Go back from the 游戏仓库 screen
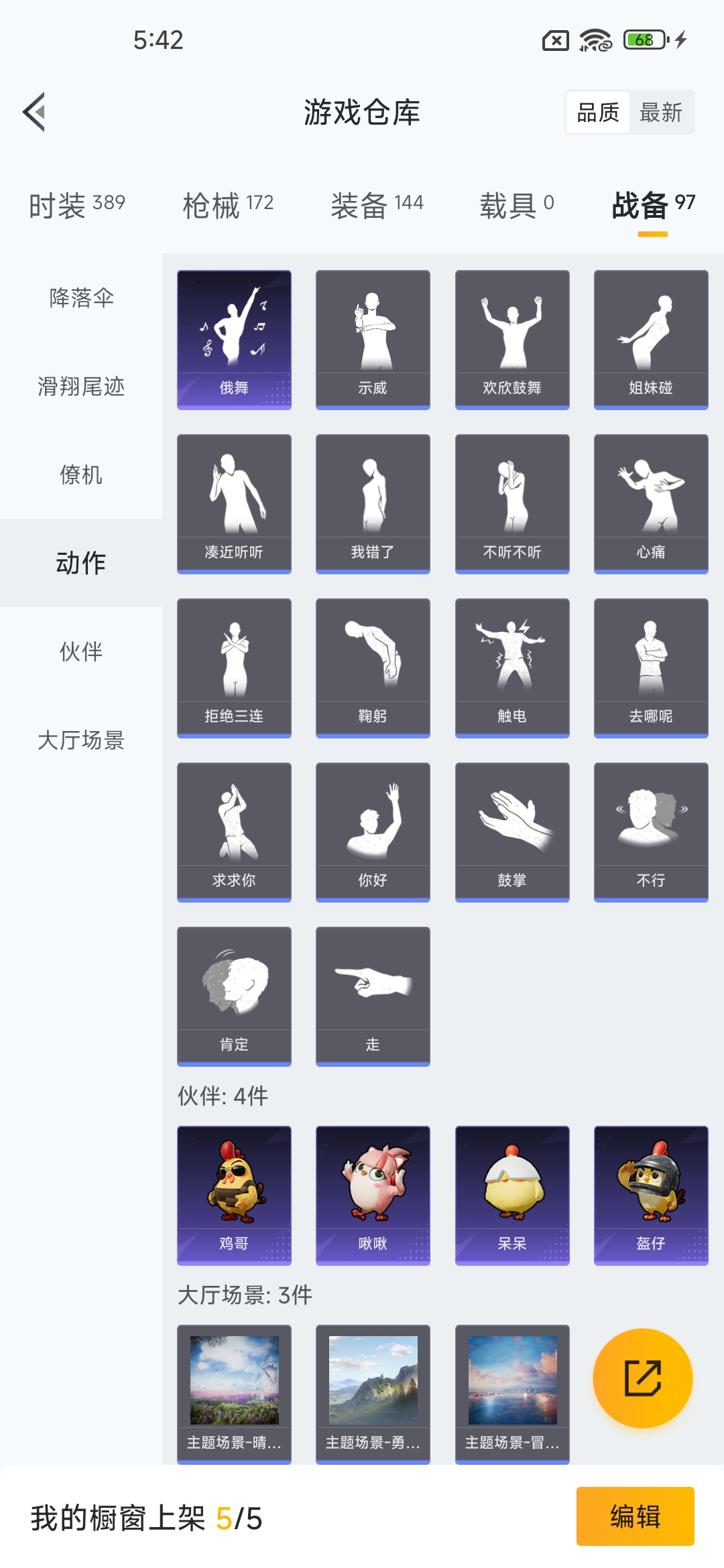Viewport: 724px width, 1568px height. tap(35, 112)
